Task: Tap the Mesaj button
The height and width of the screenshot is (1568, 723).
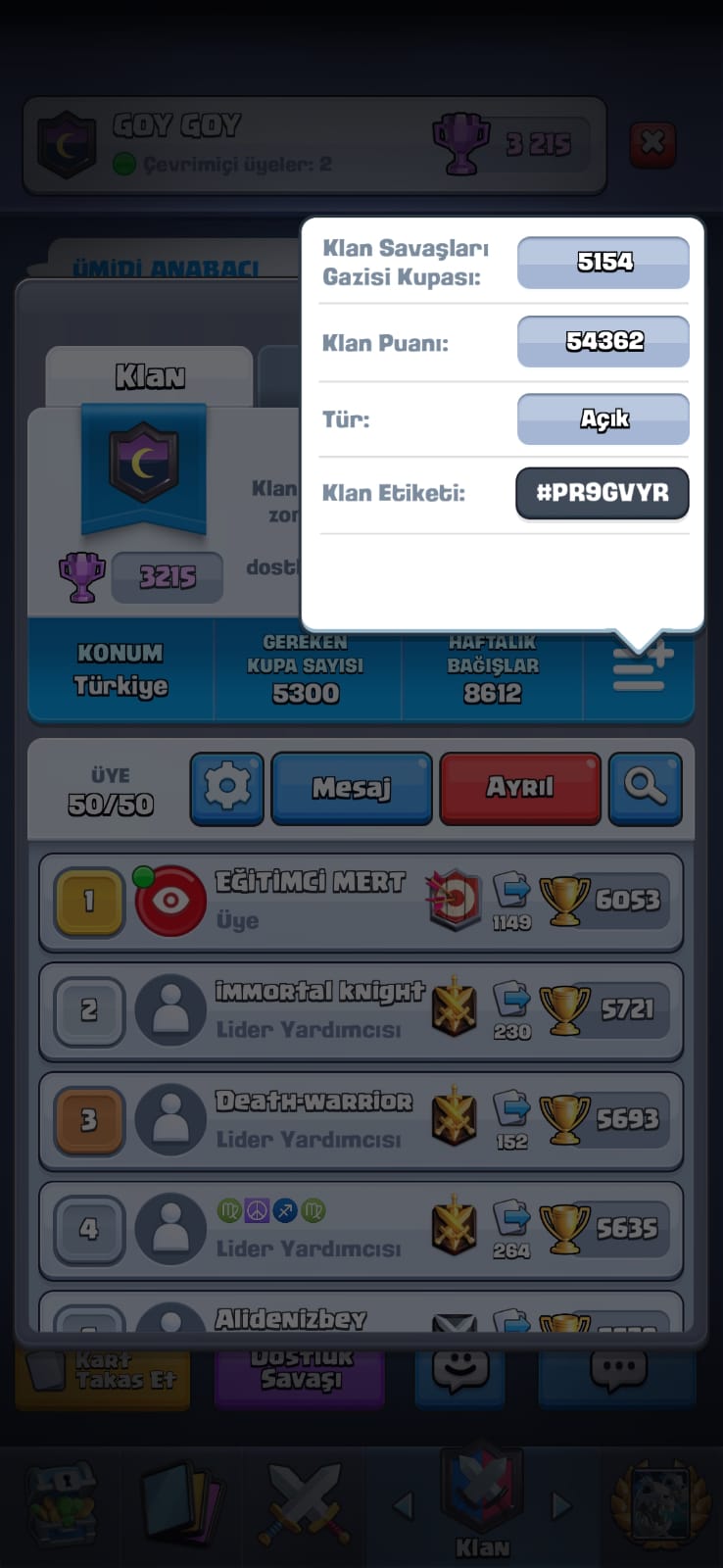Action: click(x=351, y=787)
